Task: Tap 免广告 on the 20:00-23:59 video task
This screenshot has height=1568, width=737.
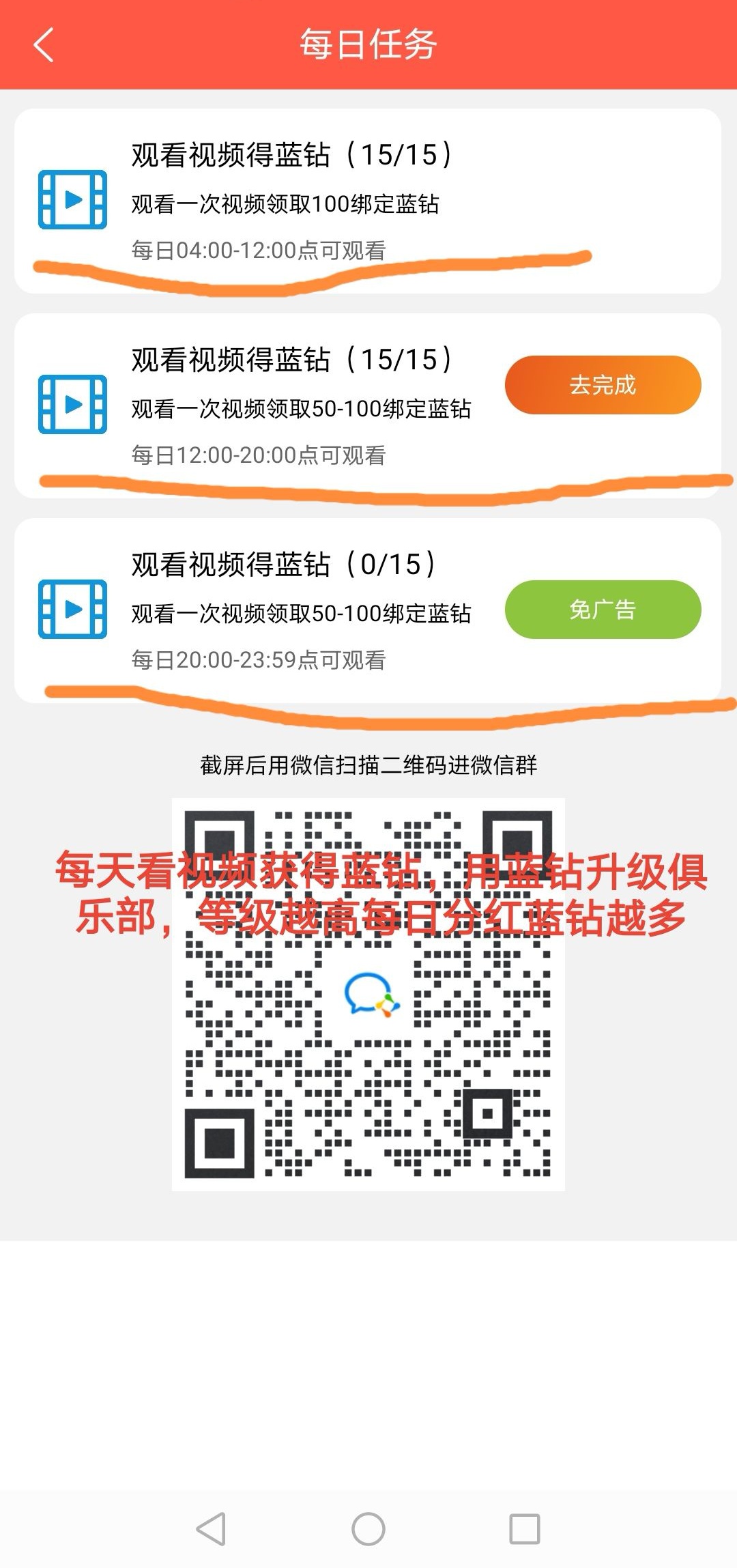Action: pyautogui.click(x=603, y=610)
